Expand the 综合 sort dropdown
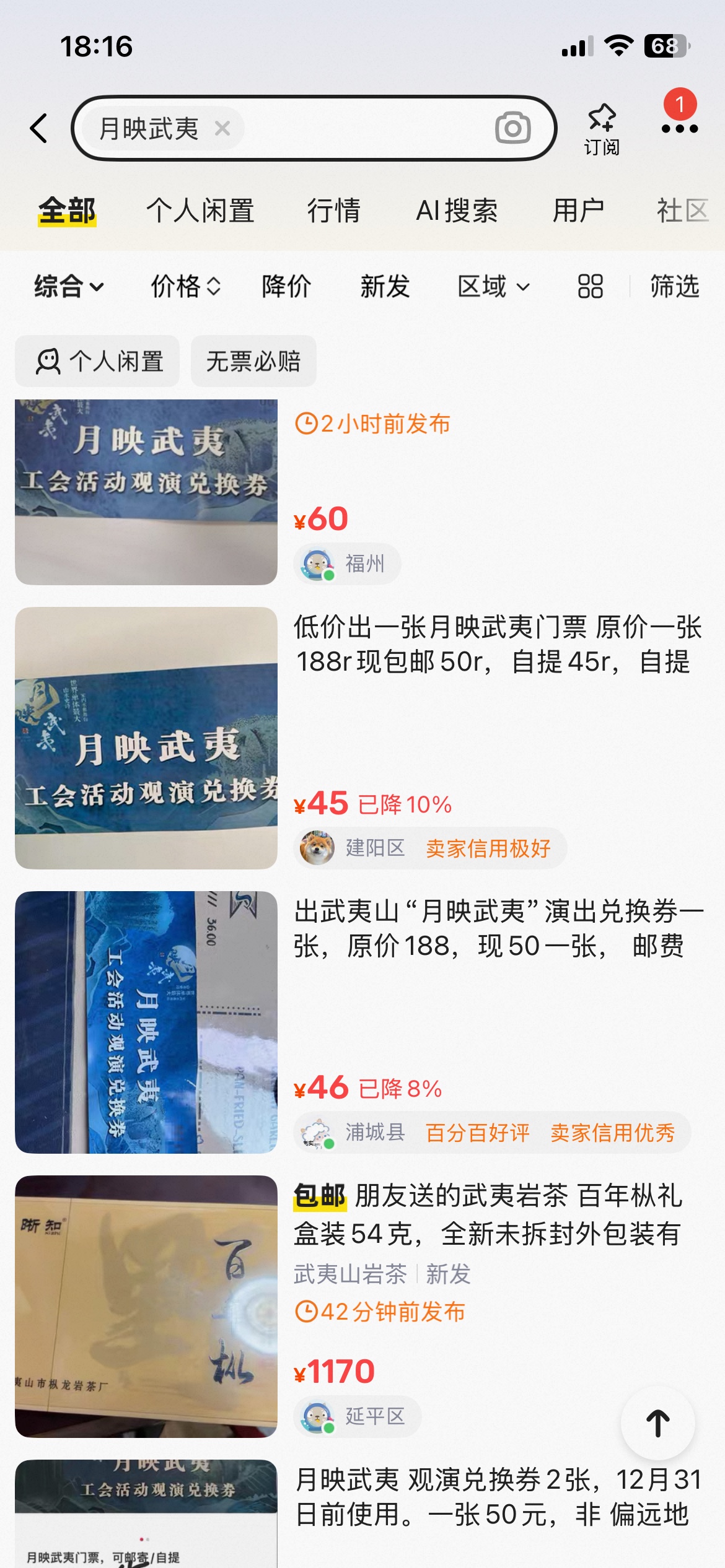 click(x=69, y=287)
